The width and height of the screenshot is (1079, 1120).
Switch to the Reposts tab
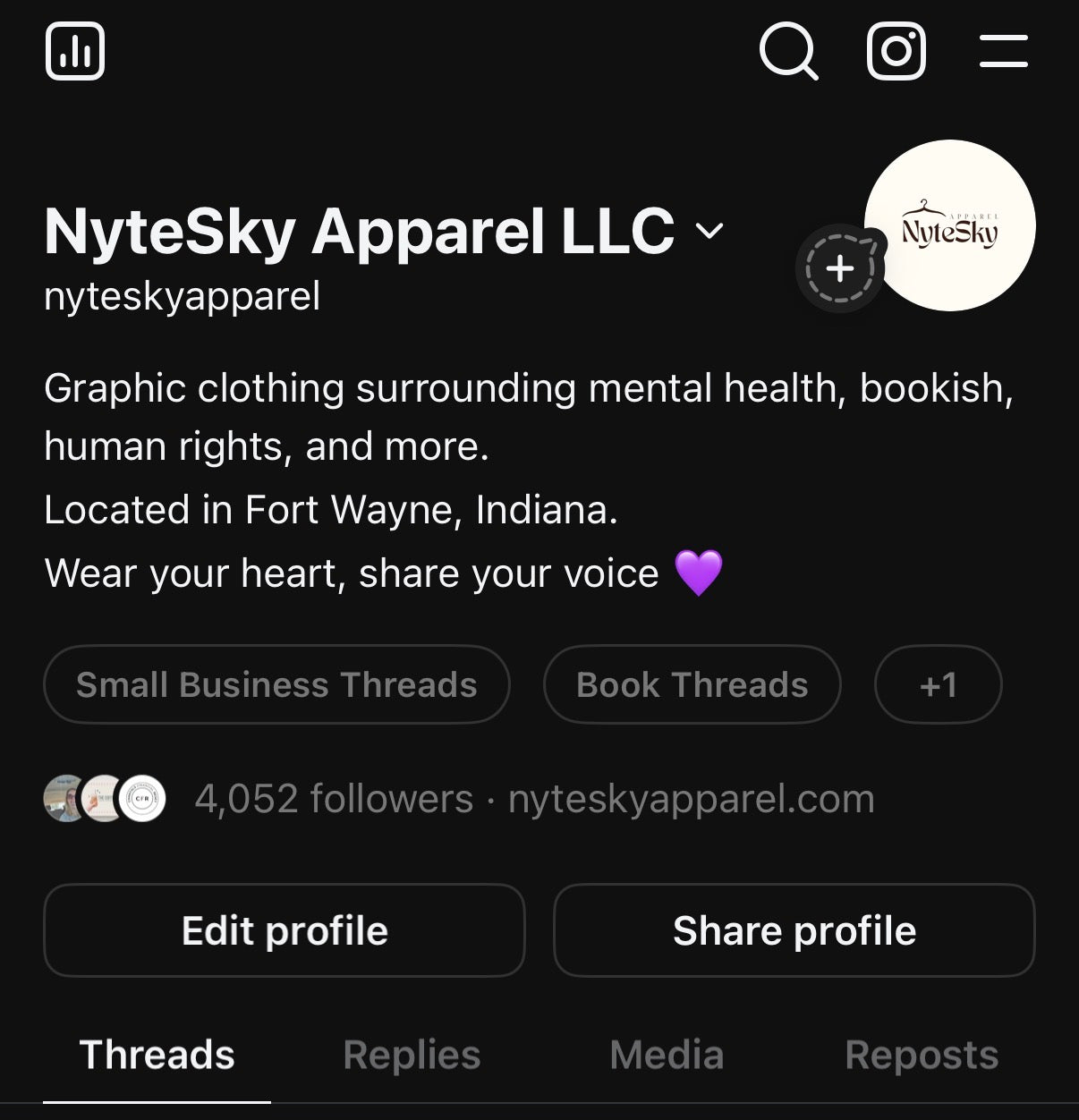(922, 1055)
